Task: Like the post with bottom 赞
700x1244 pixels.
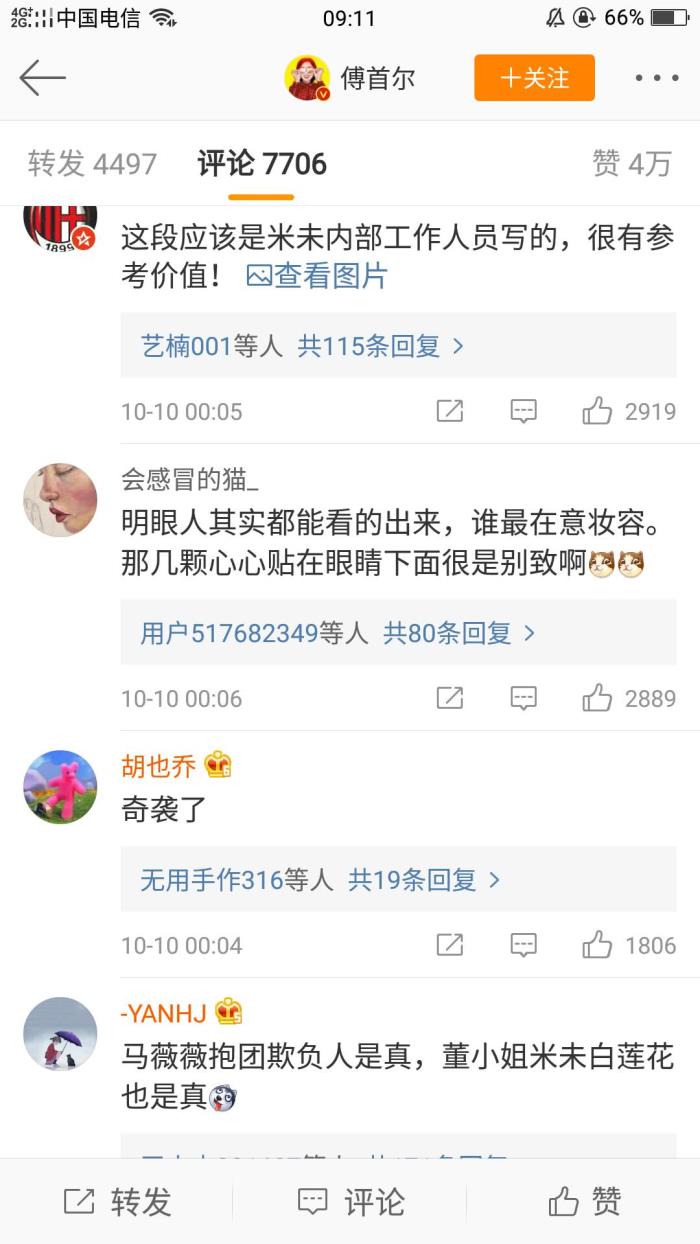Action: pyautogui.click(x=585, y=1202)
